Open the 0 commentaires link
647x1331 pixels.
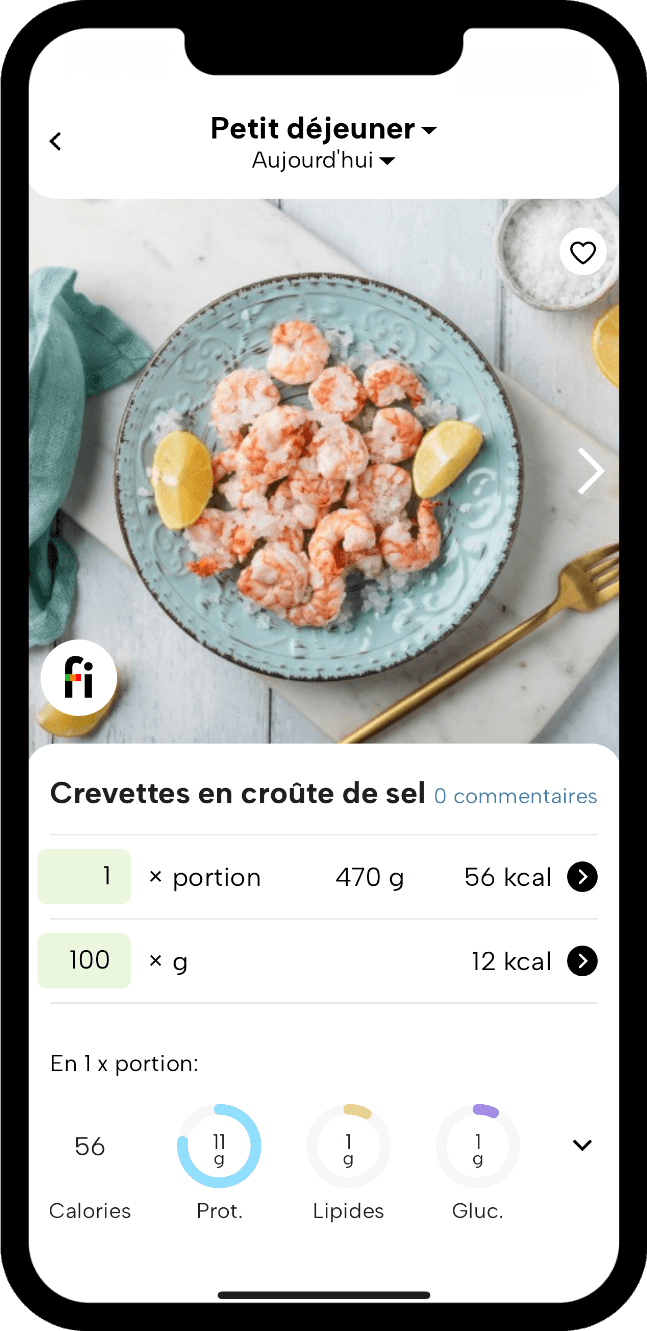[515, 797]
